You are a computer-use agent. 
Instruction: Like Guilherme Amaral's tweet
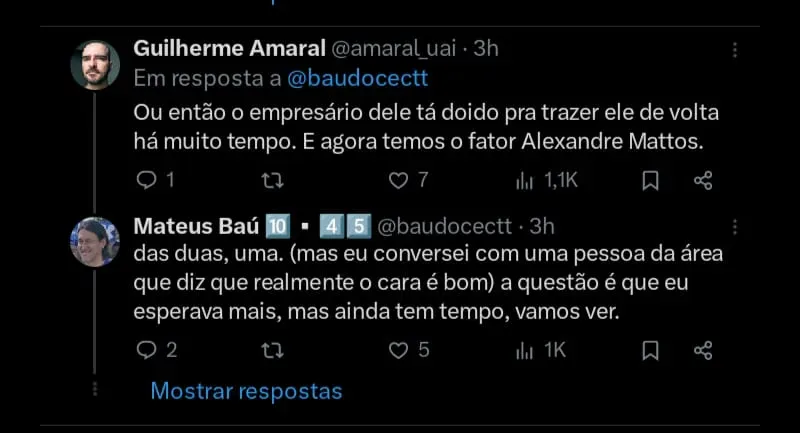[399, 180]
